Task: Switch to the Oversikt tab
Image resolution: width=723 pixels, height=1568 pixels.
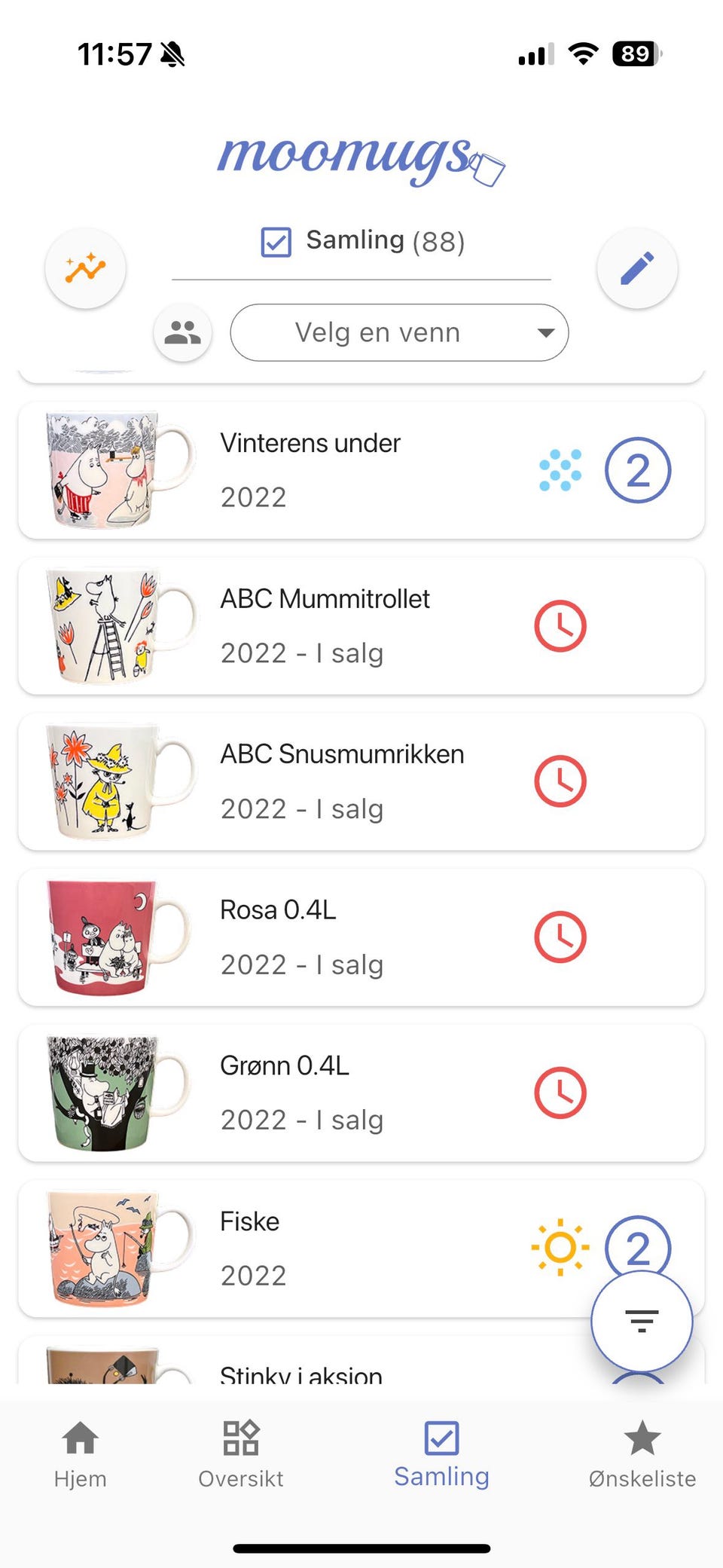Action: [x=241, y=1454]
